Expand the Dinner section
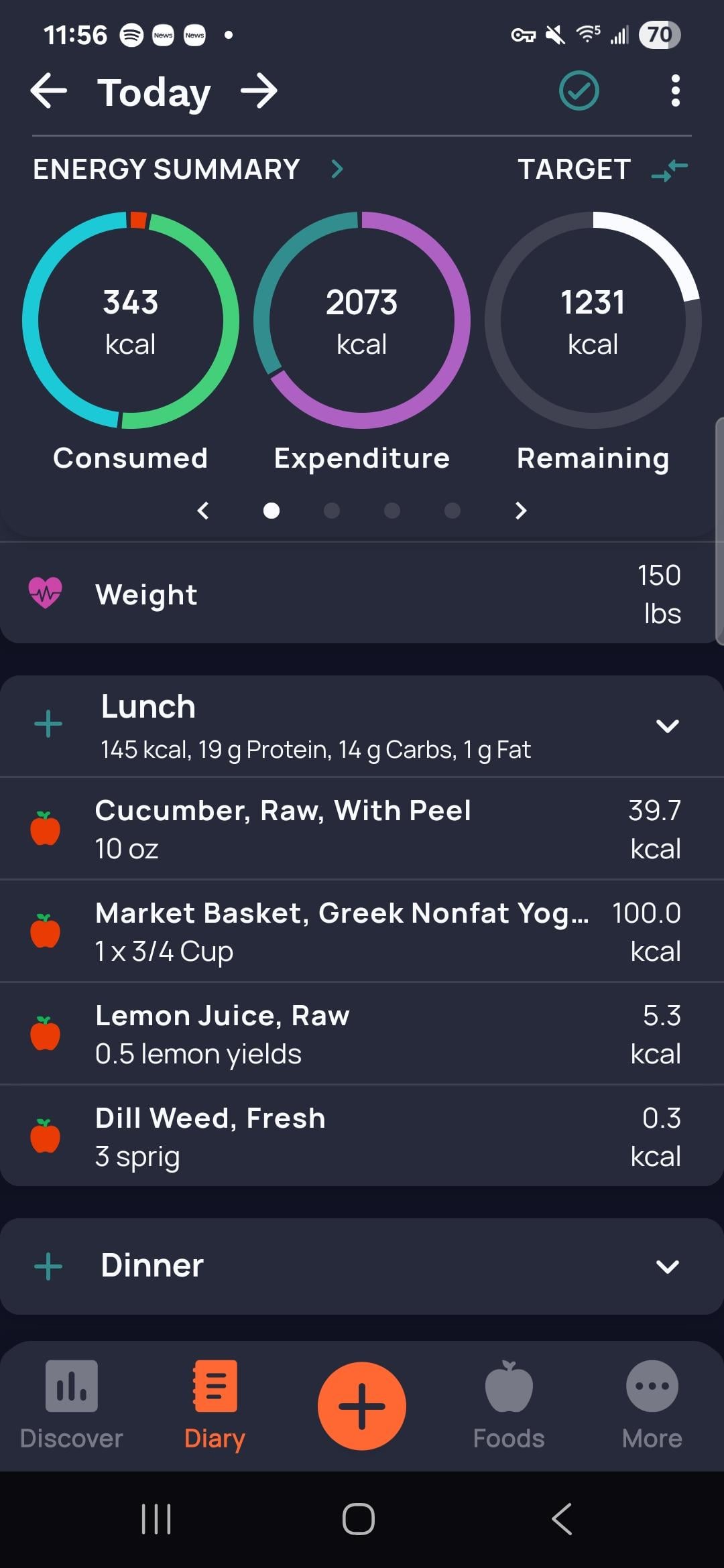 click(668, 1266)
